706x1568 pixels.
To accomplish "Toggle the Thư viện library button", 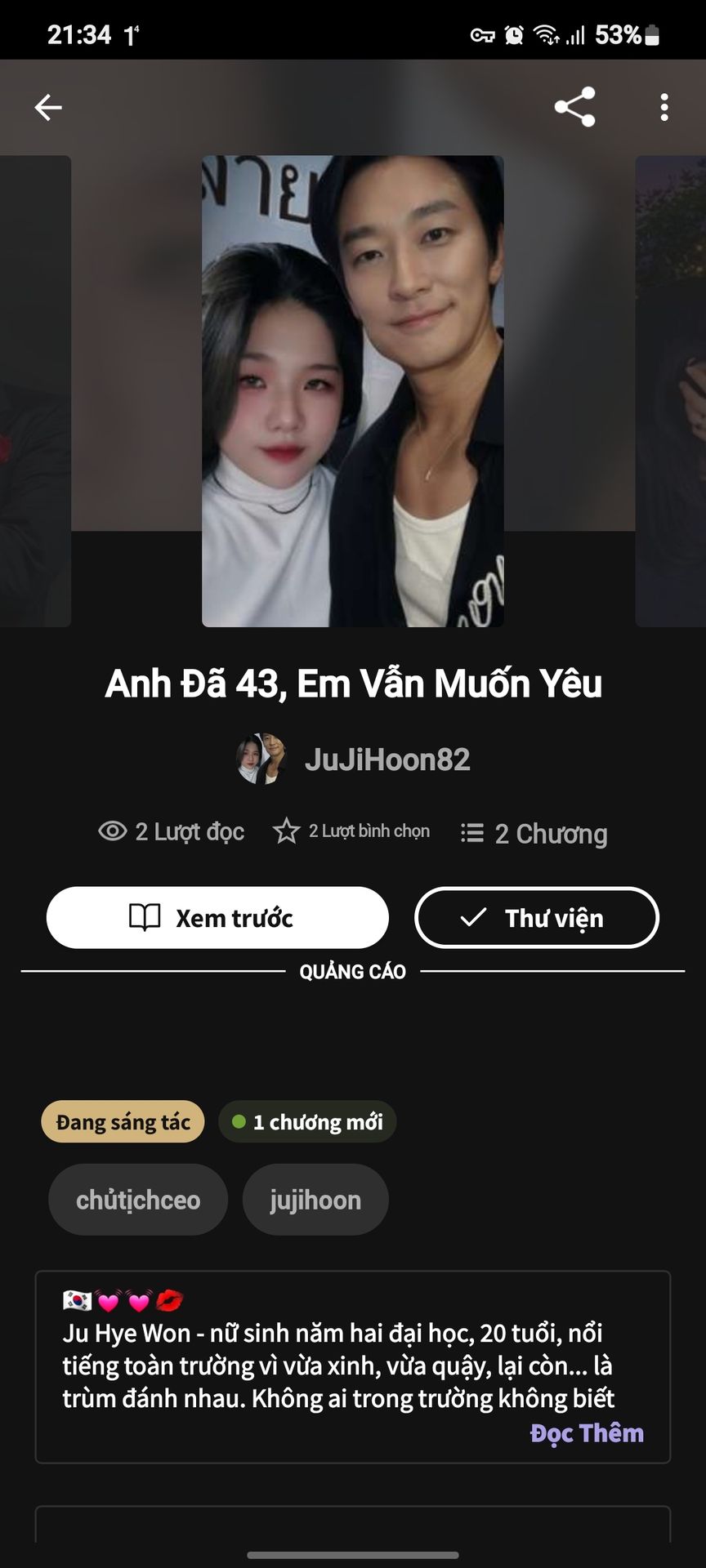I will coord(537,917).
